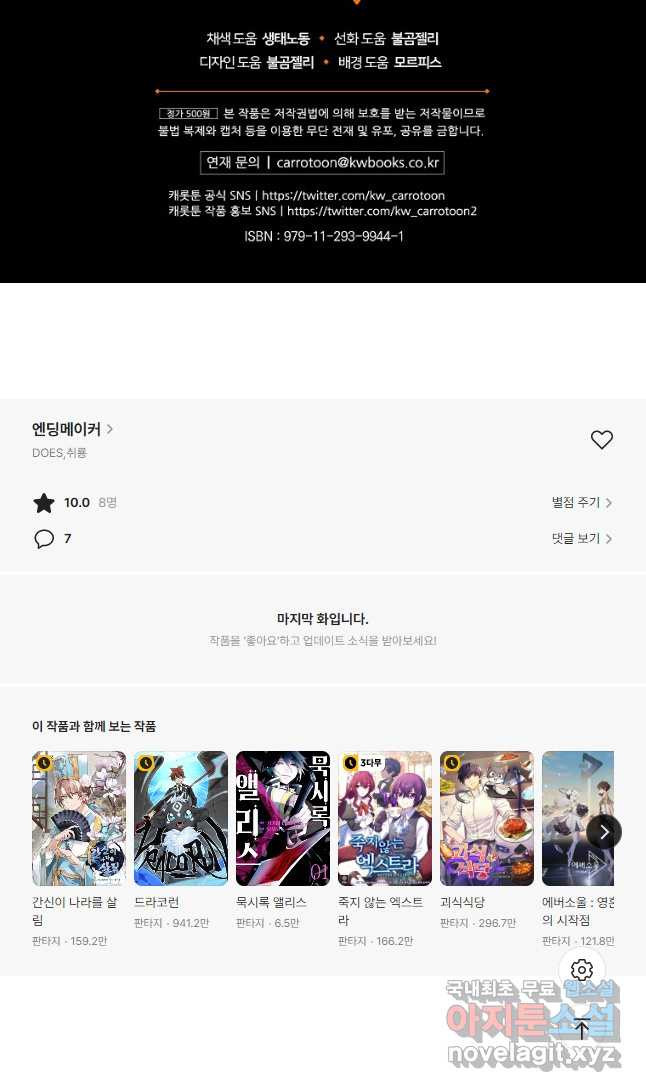The width and height of the screenshot is (646, 1092).
Task: Like this series with the heart icon
Action: click(x=601, y=440)
